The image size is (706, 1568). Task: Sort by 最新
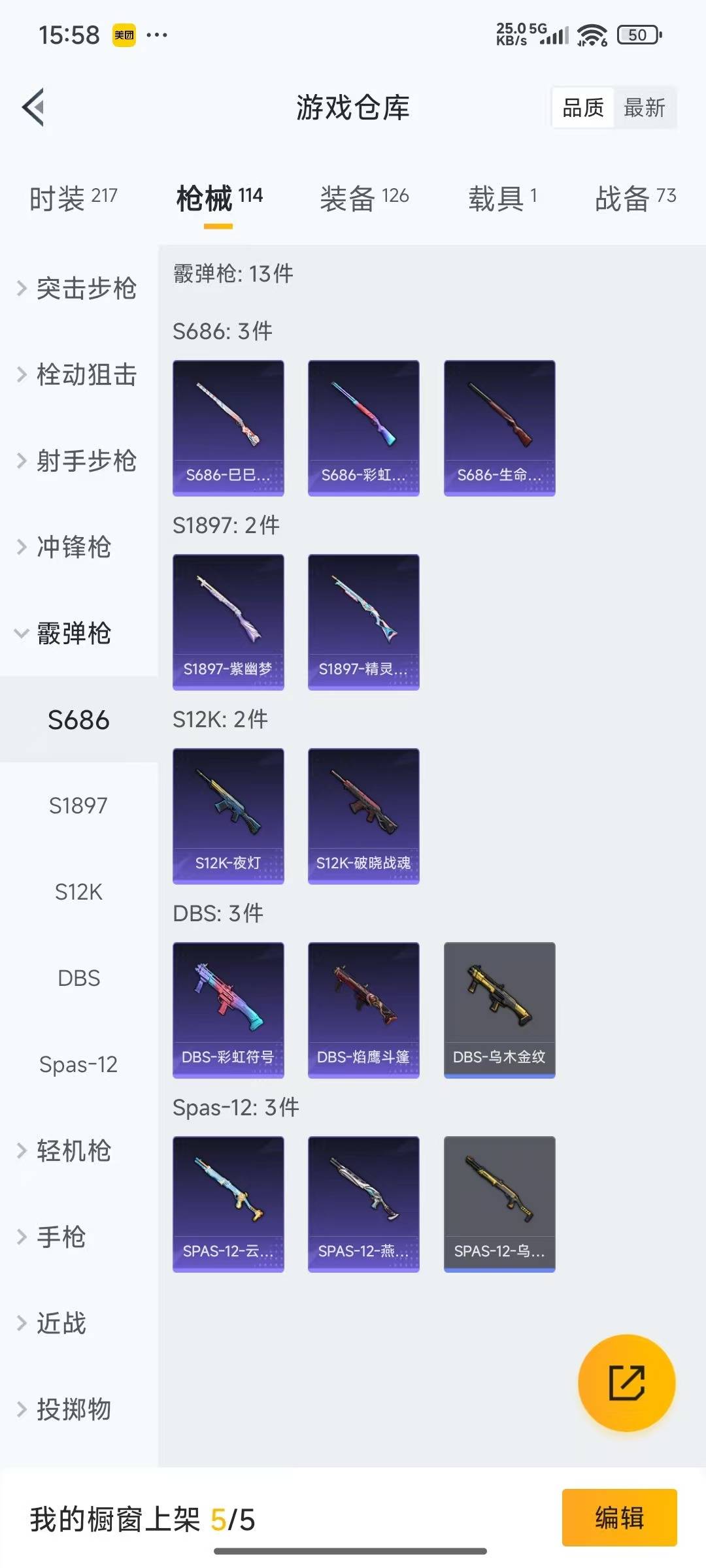(x=644, y=108)
